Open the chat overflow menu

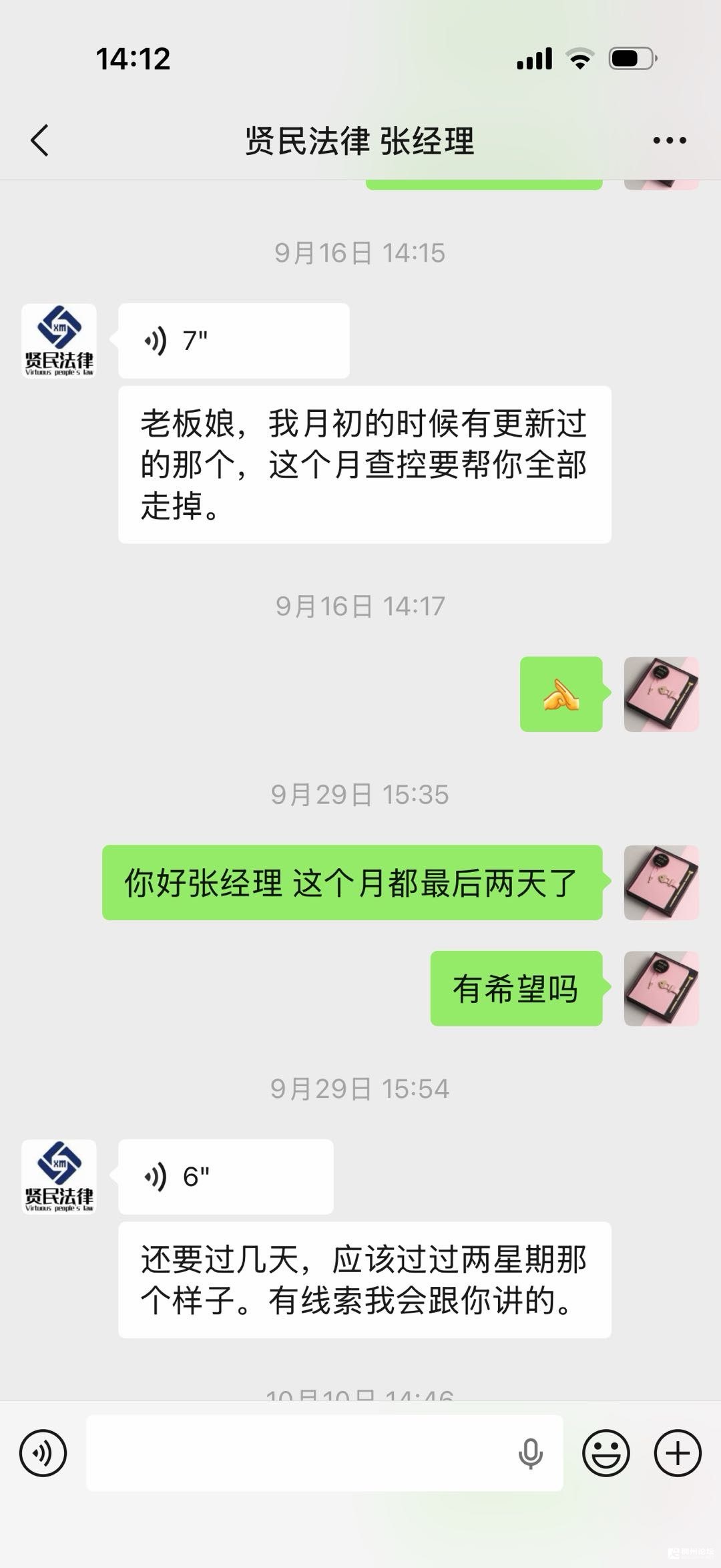(669, 140)
